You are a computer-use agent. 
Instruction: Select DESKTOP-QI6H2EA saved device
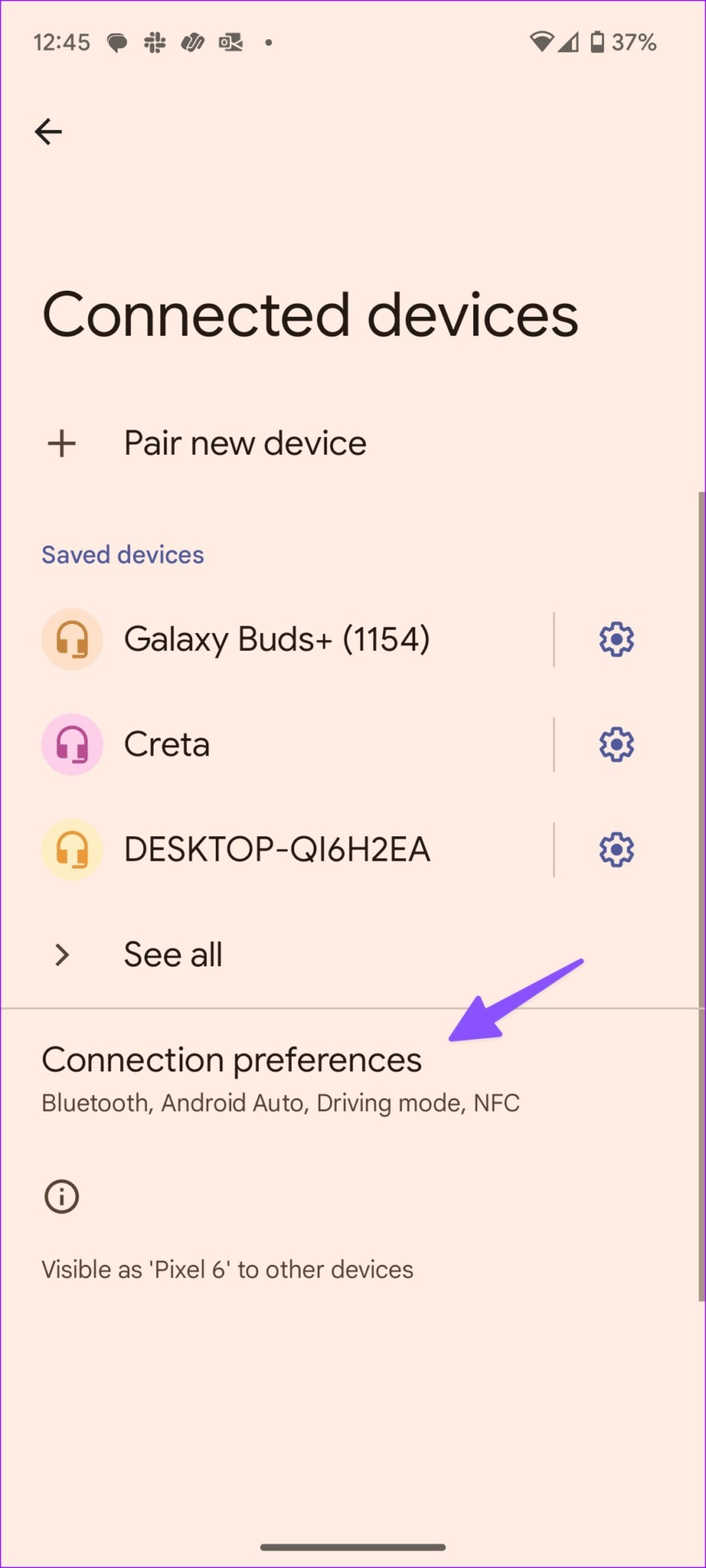point(277,850)
